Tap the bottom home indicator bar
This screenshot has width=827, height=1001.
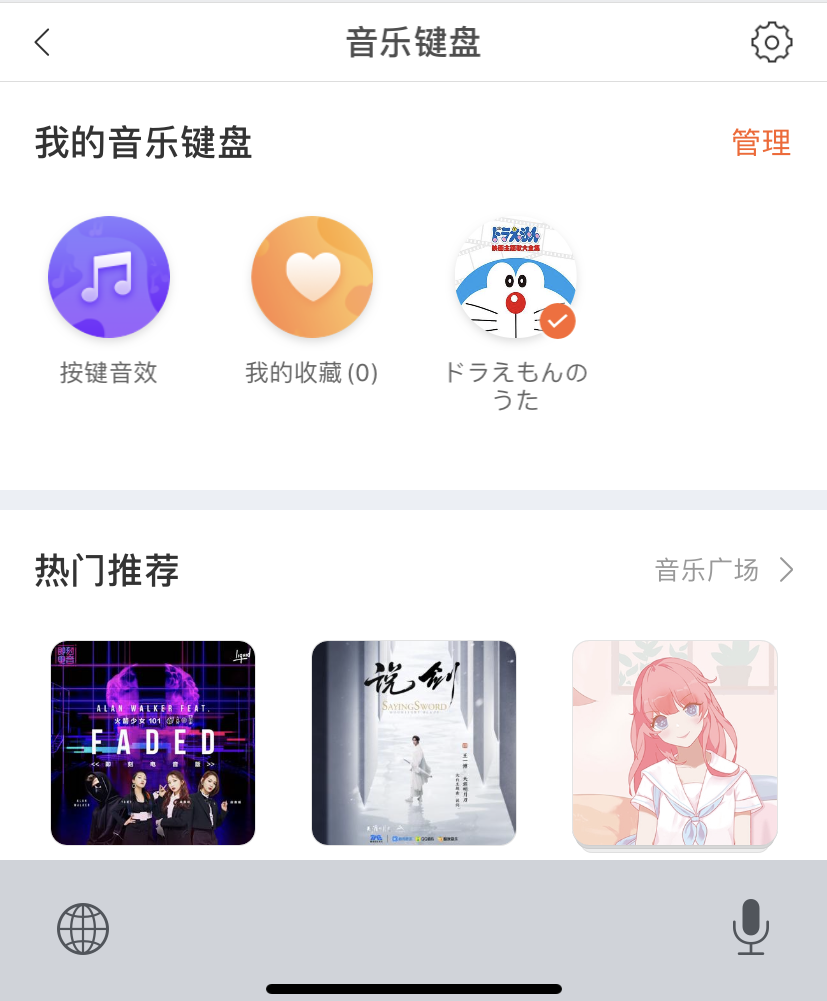click(413, 990)
